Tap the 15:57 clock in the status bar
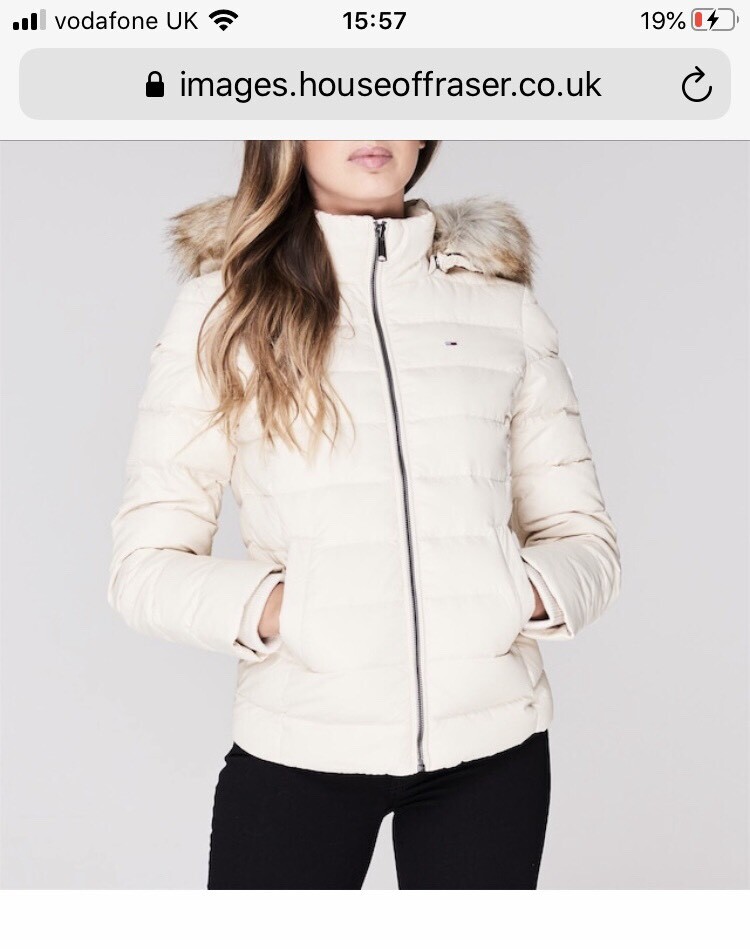750x949 pixels. [375, 20]
